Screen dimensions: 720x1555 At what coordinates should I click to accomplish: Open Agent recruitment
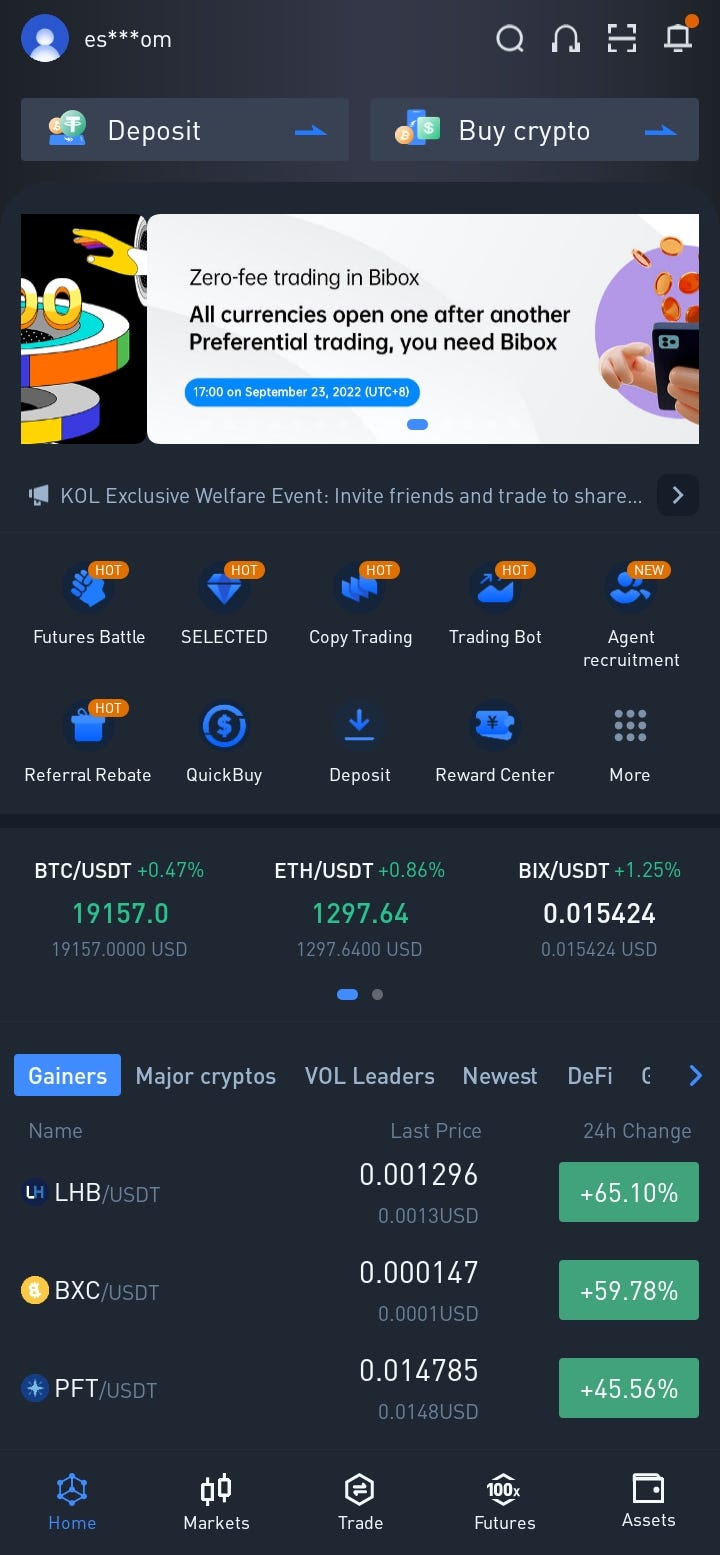pyautogui.click(x=630, y=590)
